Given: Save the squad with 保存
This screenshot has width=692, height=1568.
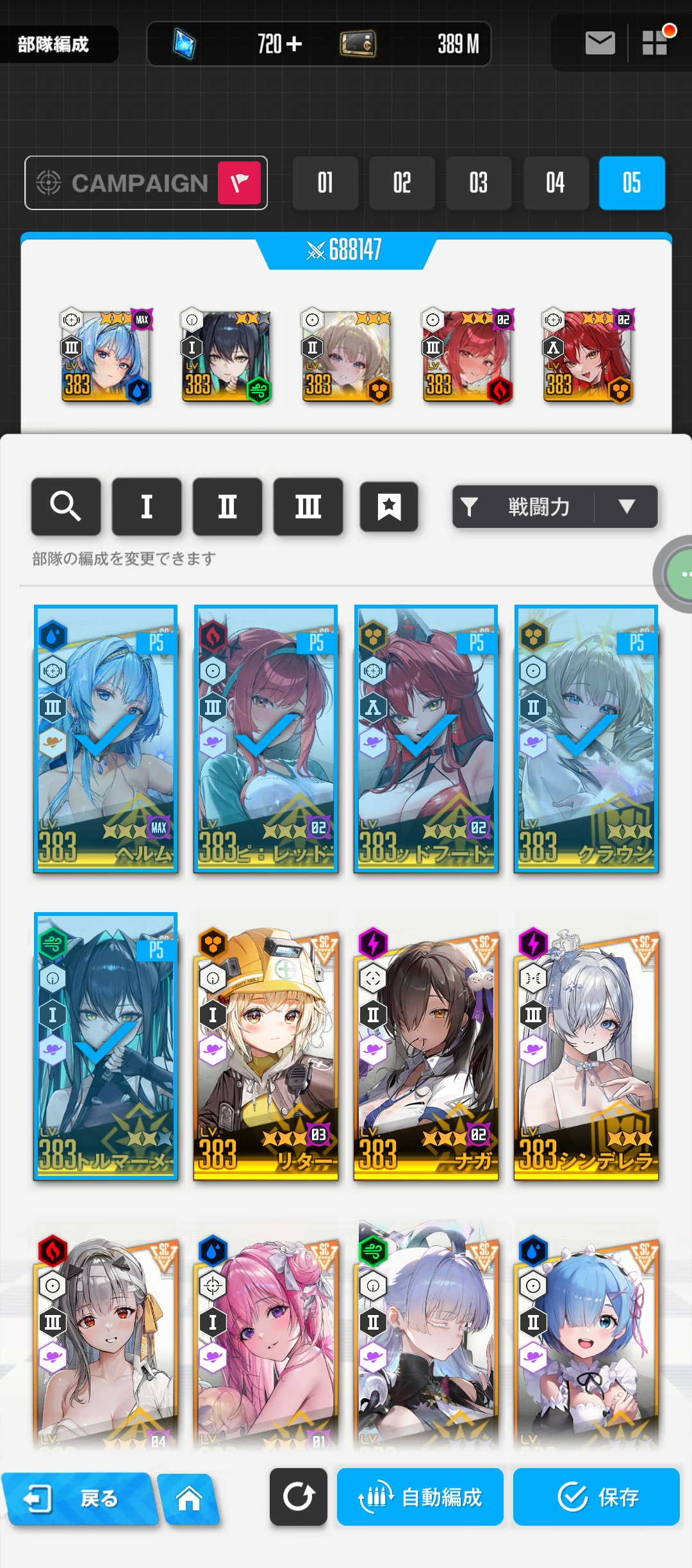Looking at the screenshot, I should [x=597, y=1497].
